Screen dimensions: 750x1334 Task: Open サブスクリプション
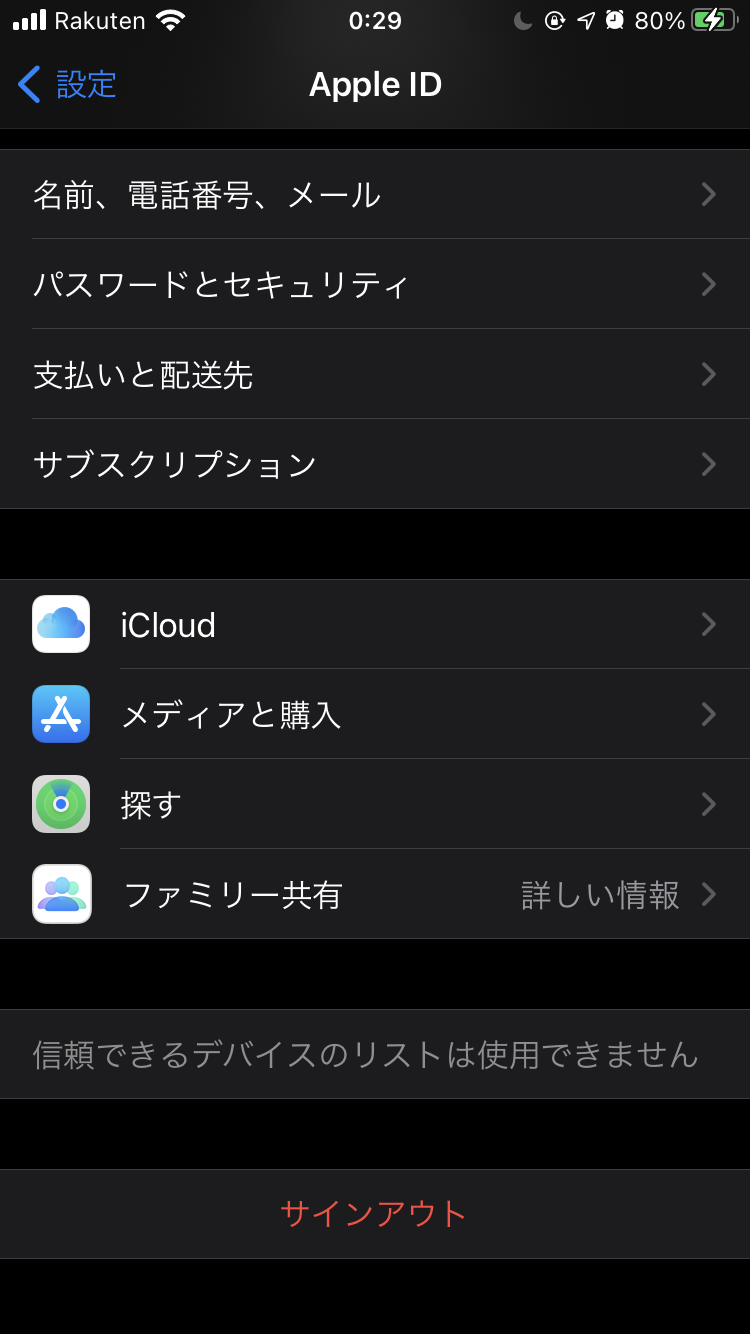pyautogui.click(x=375, y=464)
